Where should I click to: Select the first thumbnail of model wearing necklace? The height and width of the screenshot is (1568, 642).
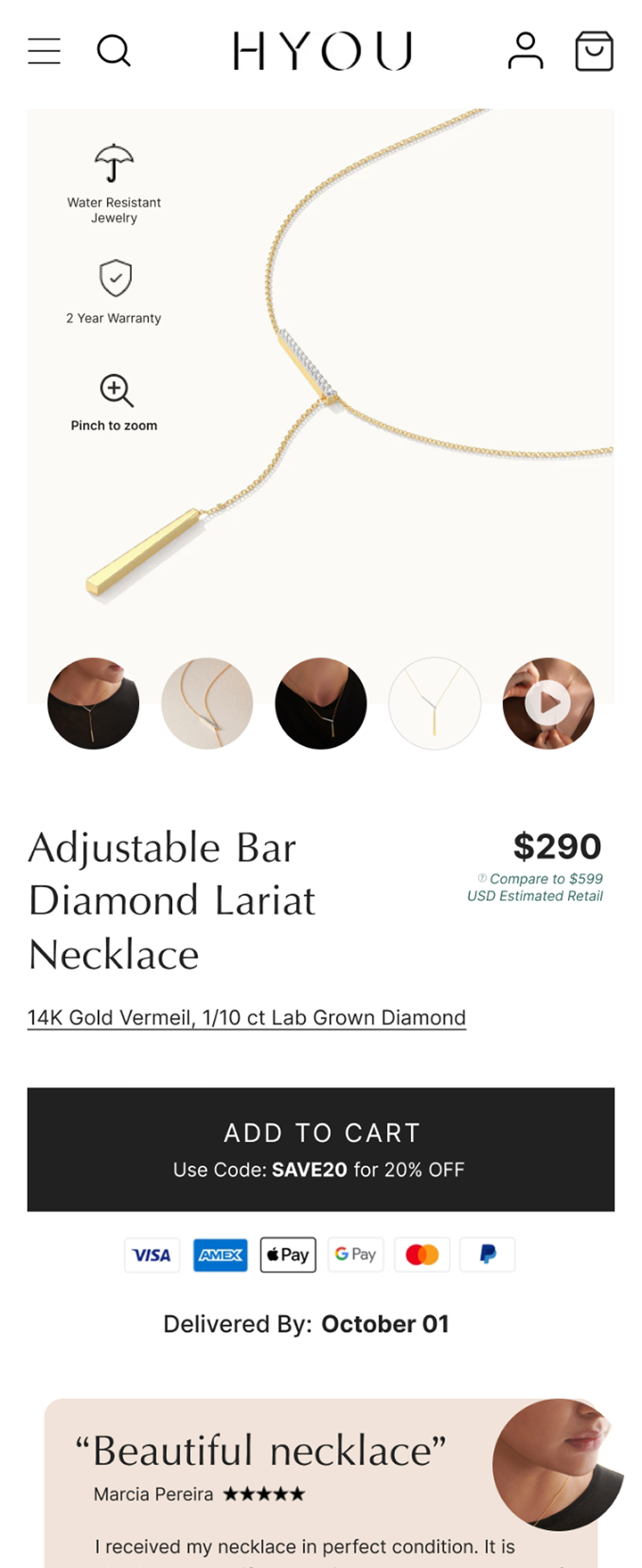click(93, 703)
